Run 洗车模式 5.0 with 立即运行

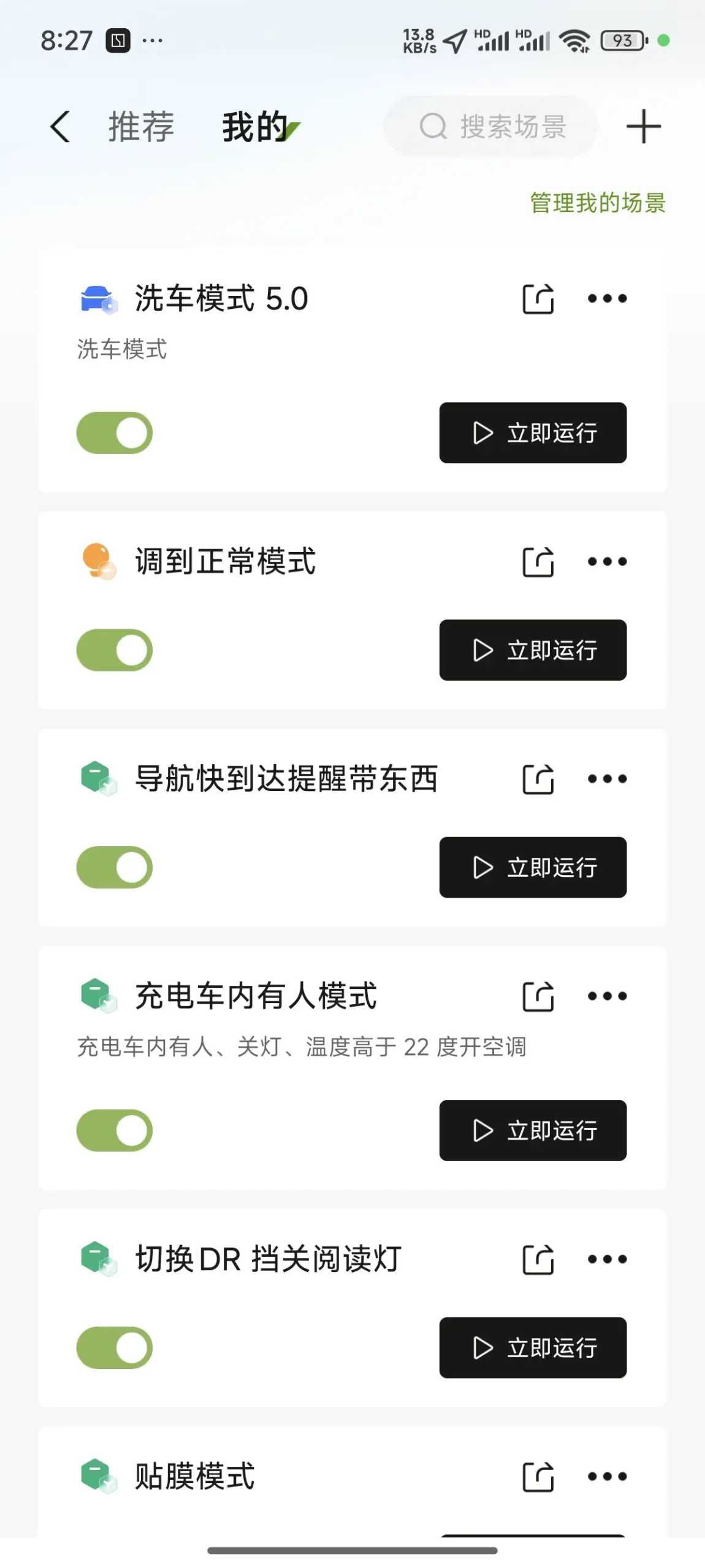click(x=533, y=433)
